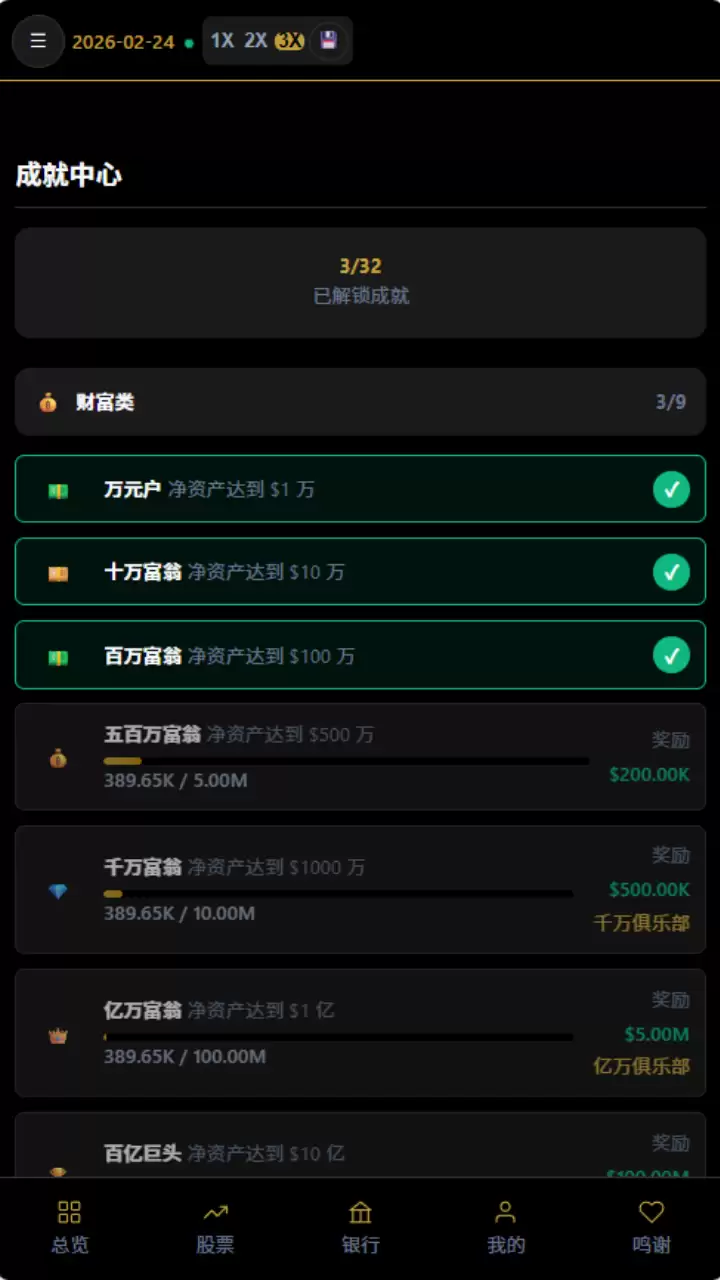
Task: Click the 银行 bank icon in bottom nav
Action: point(360,1211)
